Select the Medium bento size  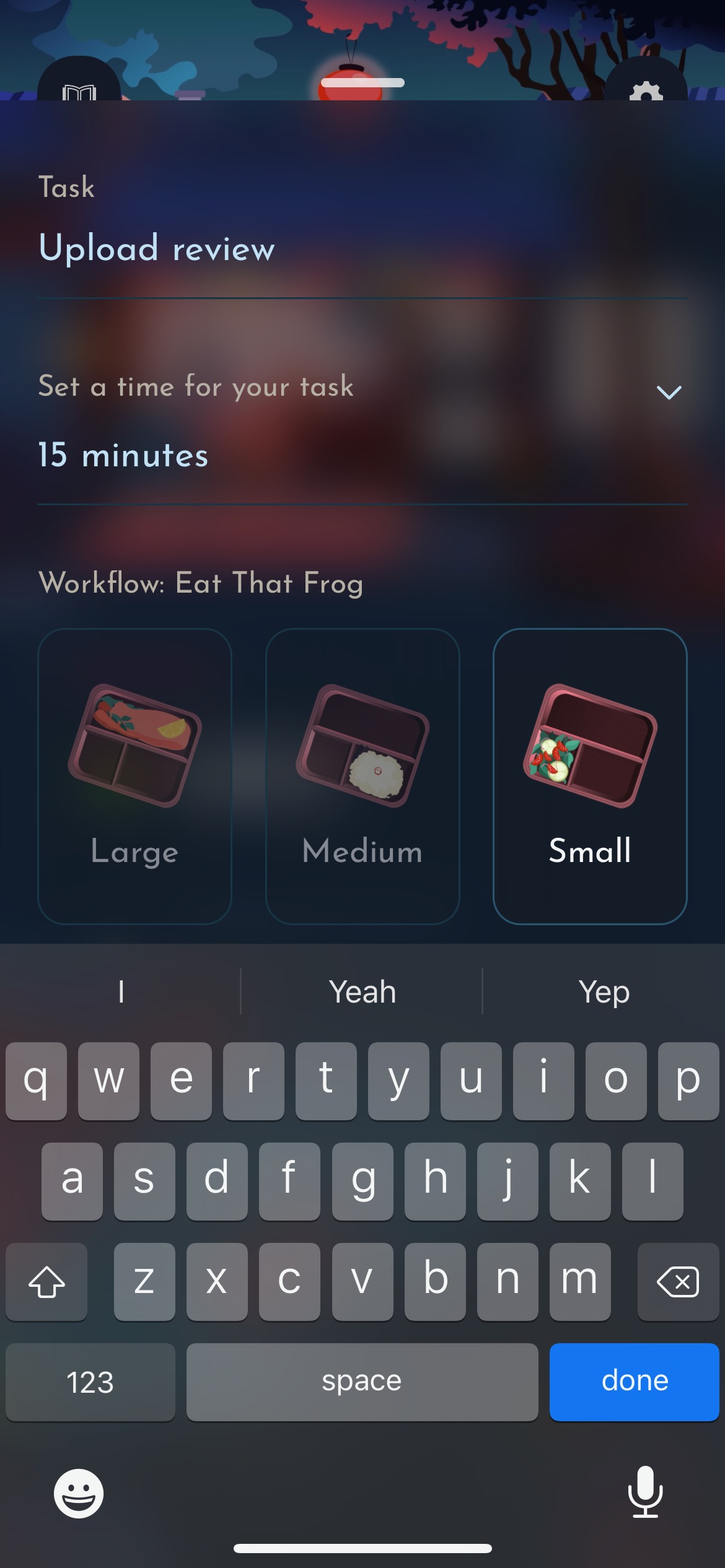pos(362,776)
